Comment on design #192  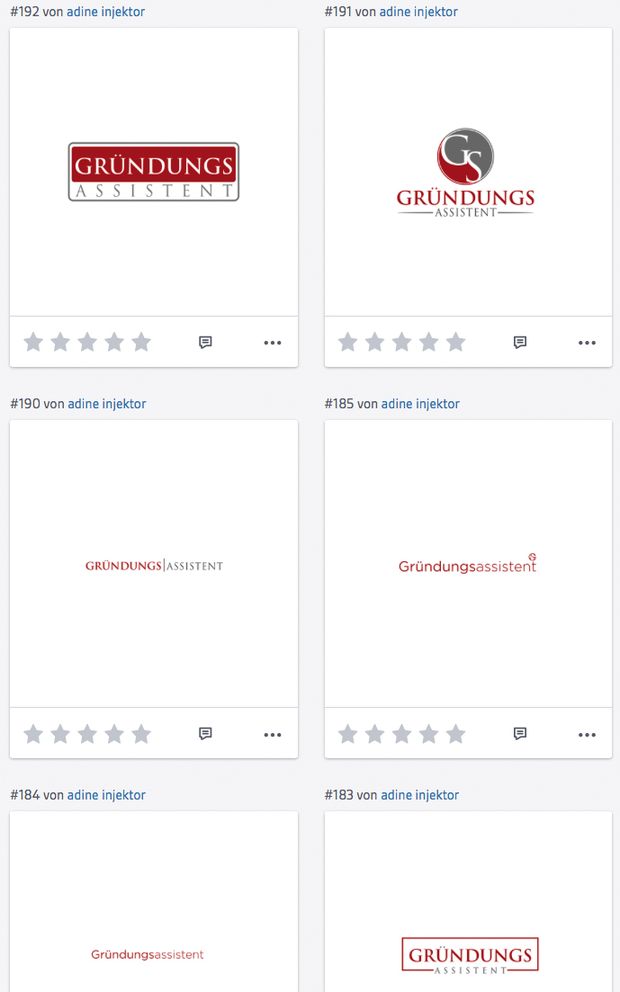point(206,342)
